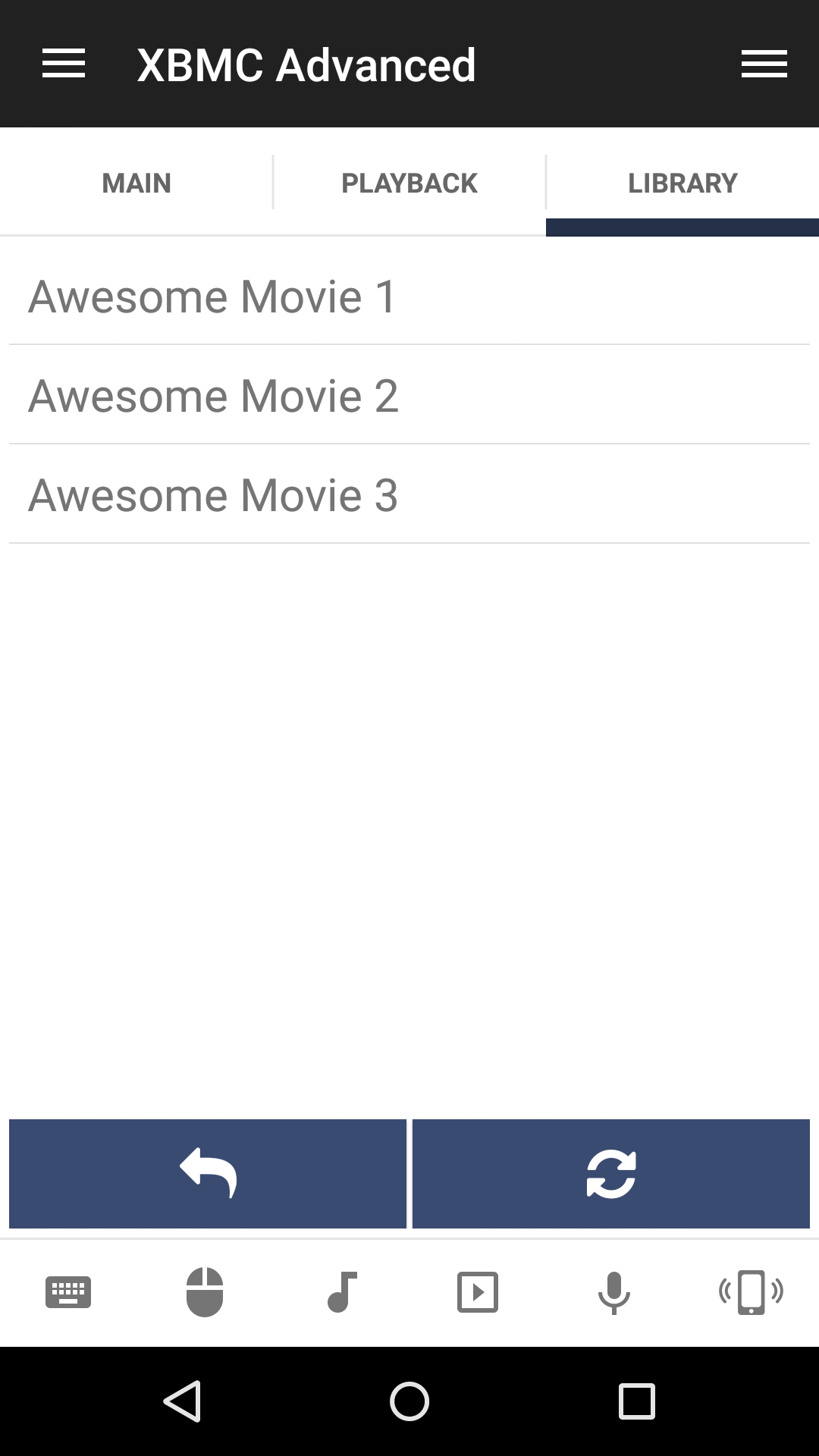
Task: Go to the system home screen
Action: (409, 1401)
